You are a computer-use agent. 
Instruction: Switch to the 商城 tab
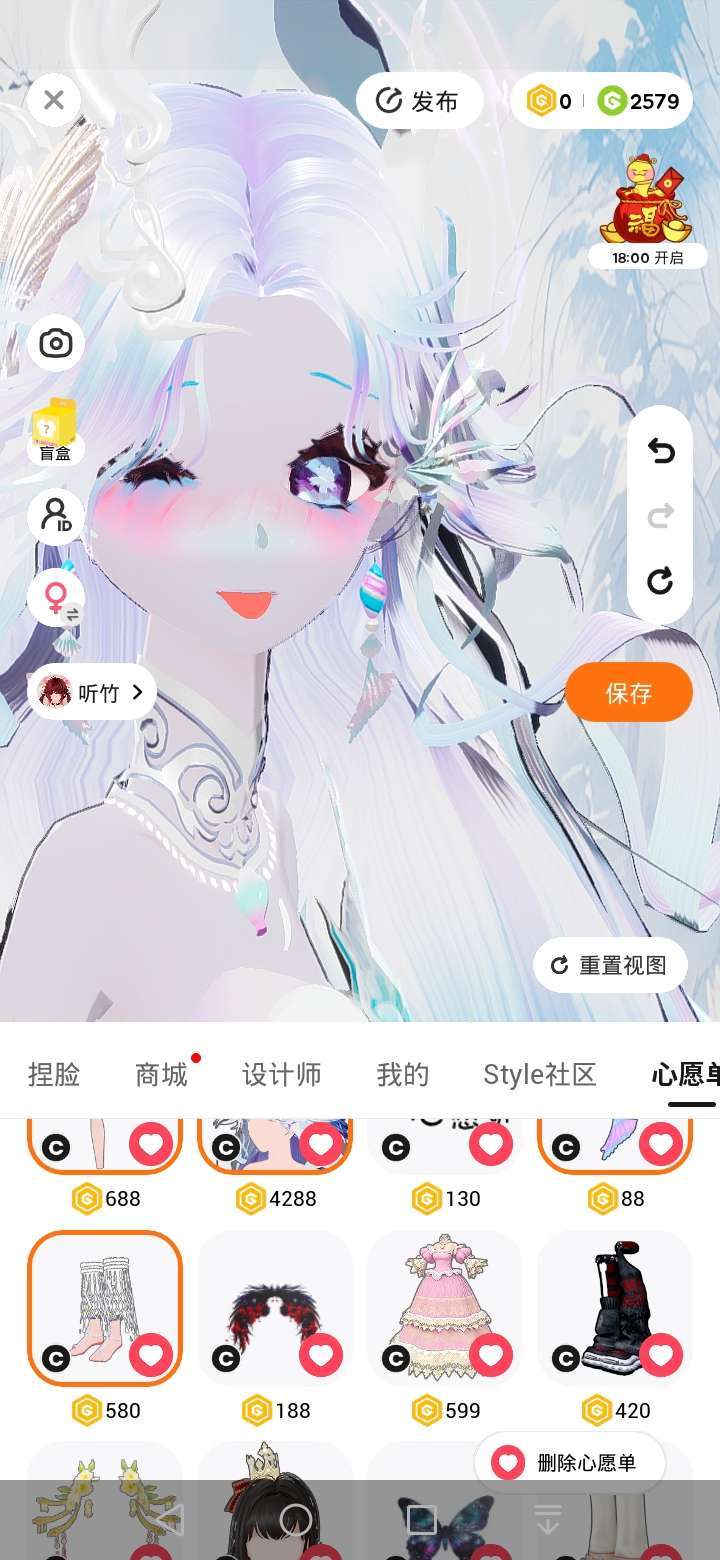pyautogui.click(x=161, y=1075)
